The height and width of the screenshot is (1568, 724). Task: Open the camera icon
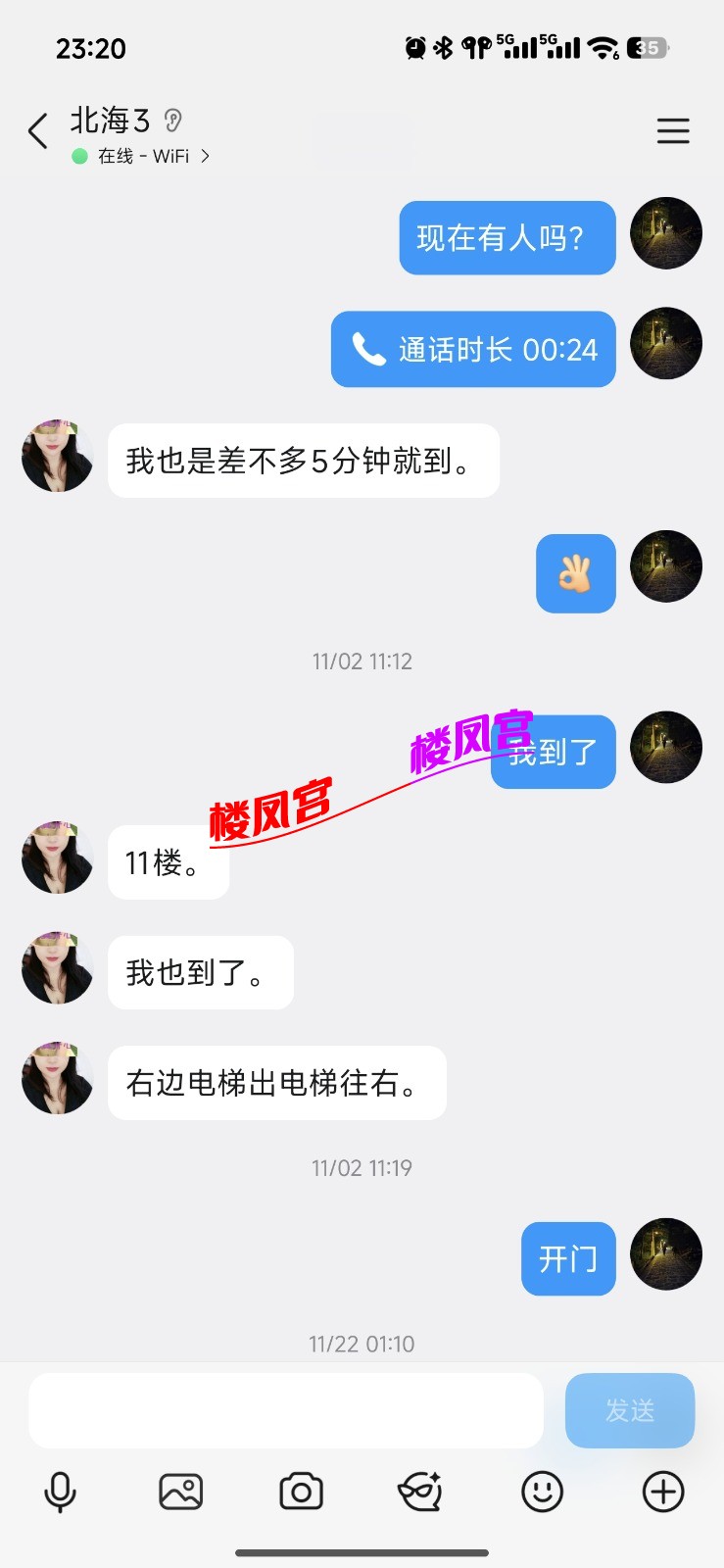tap(301, 1492)
